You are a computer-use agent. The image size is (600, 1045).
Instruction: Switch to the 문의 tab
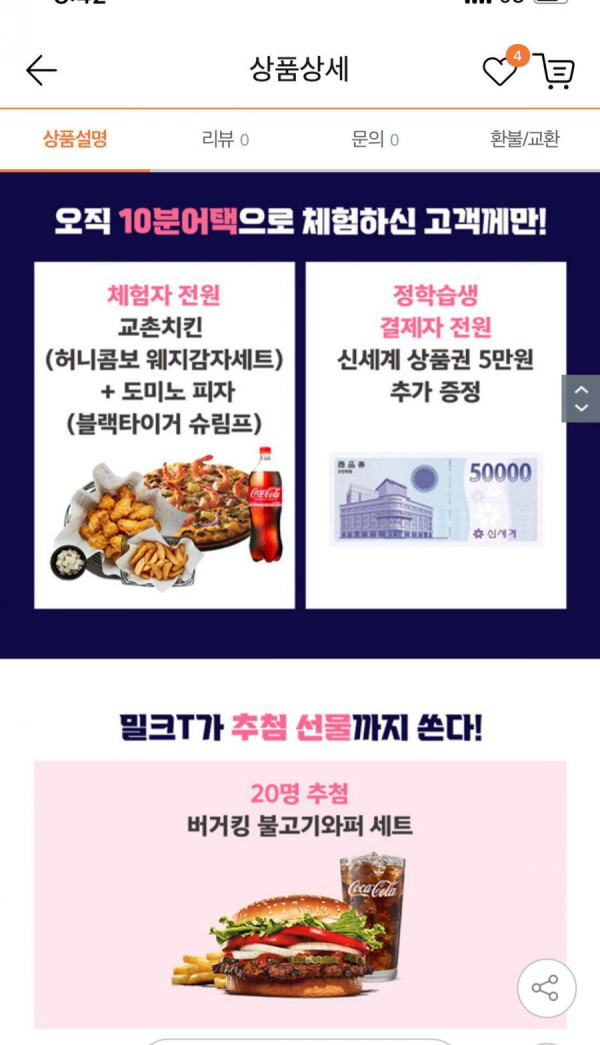pyautogui.click(x=375, y=140)
